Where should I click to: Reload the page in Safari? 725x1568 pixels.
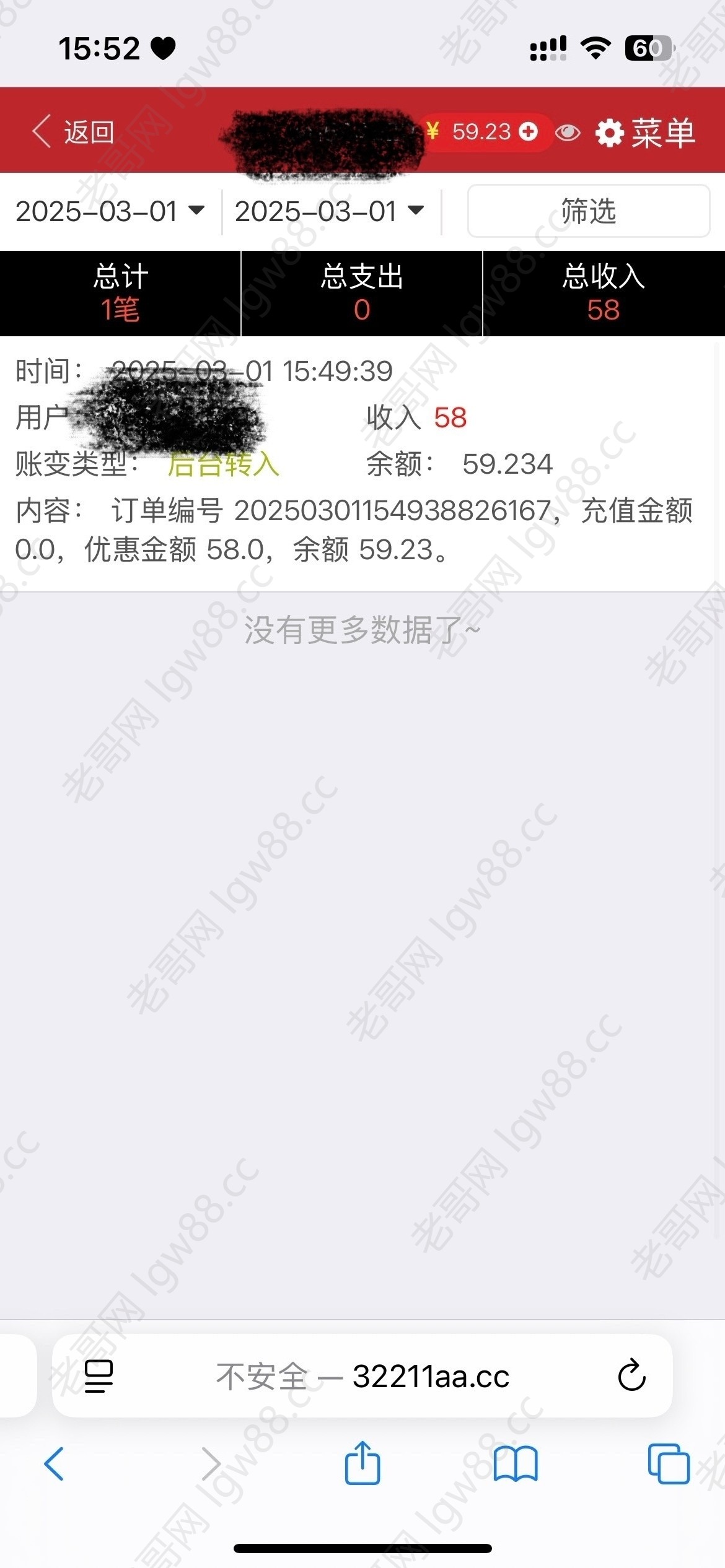coord(631,1375)
